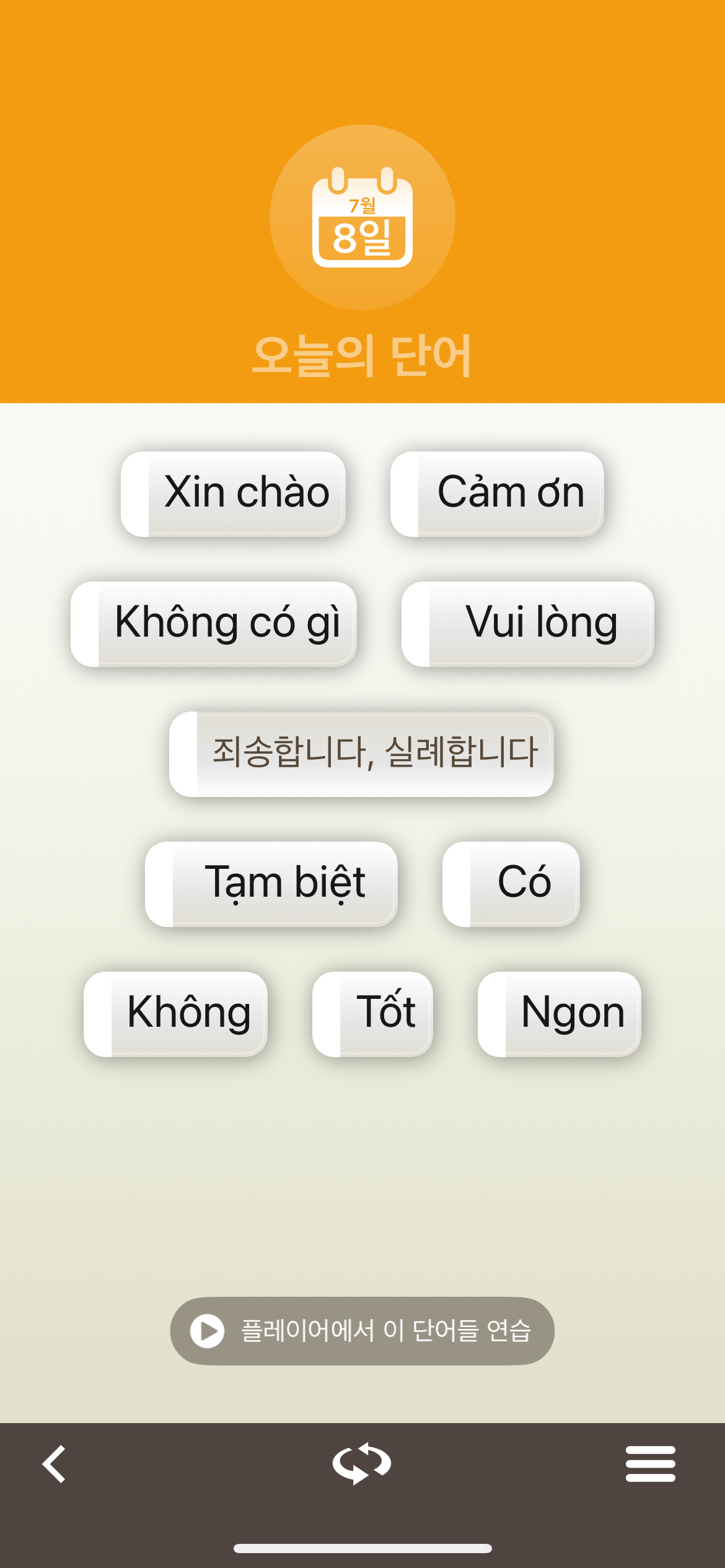Go back with the bottom arrow
Image resolution: width=725 pixels, height=1568 pixels.
pyautogui.click(x=54, y=1464)
